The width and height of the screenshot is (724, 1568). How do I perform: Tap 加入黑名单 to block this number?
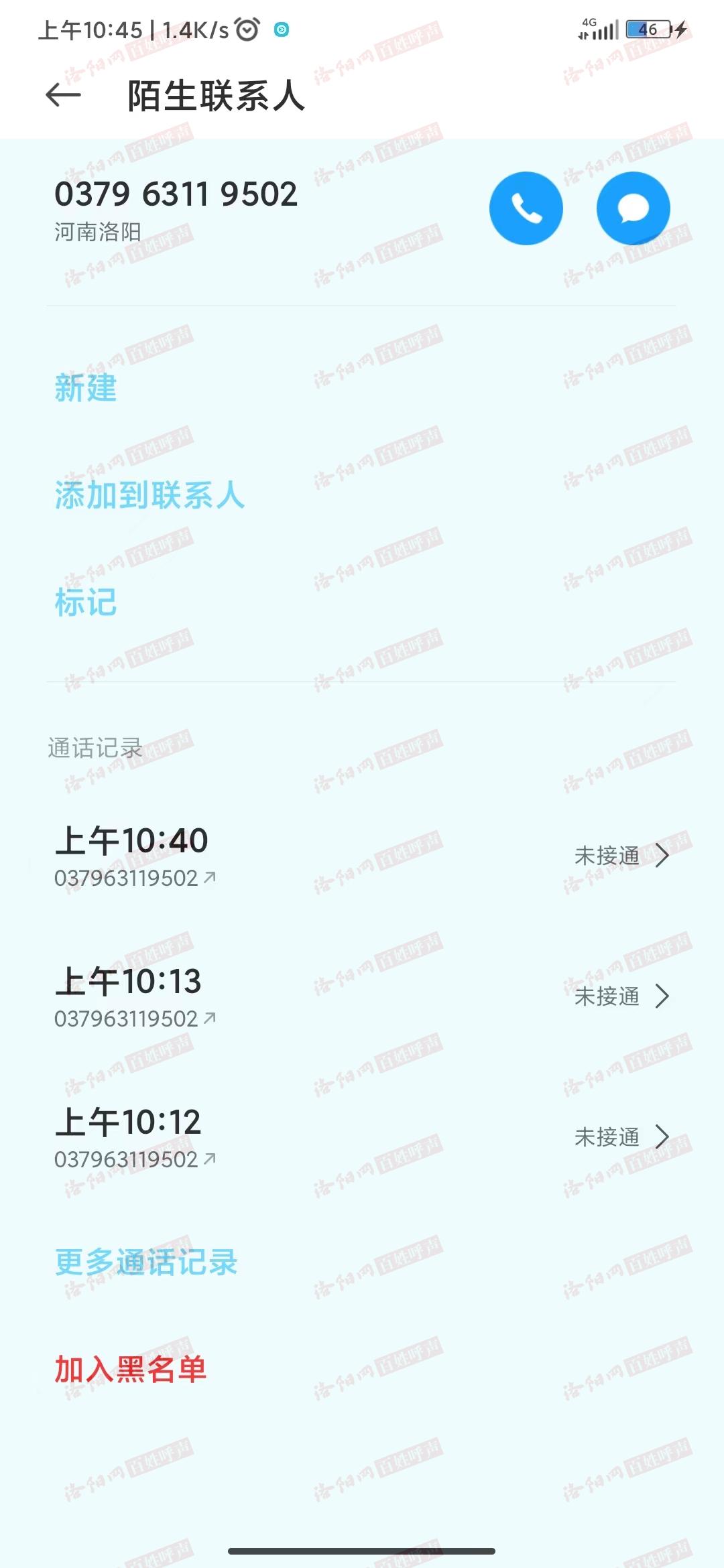(x=131, y=1370)
